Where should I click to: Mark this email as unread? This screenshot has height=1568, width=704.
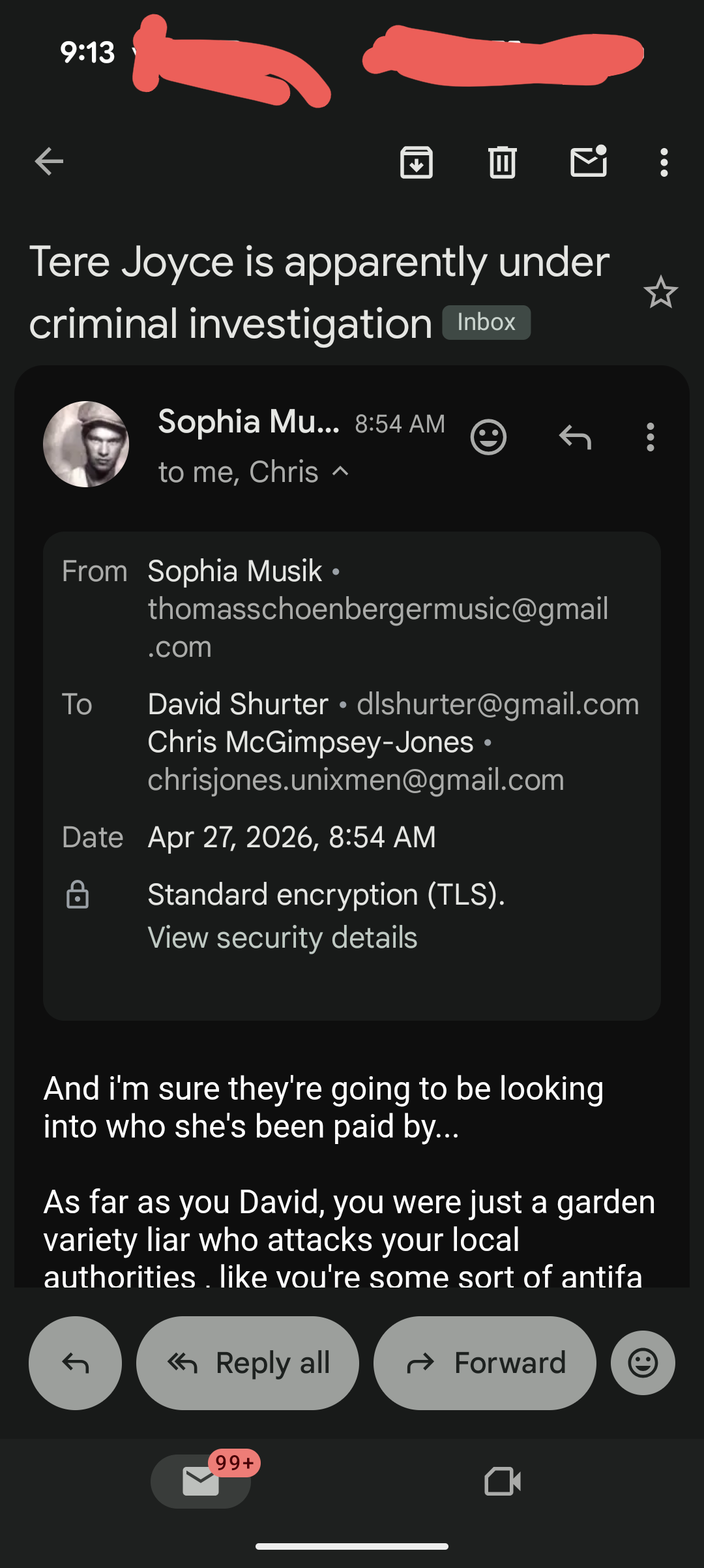tap(589, 162)
